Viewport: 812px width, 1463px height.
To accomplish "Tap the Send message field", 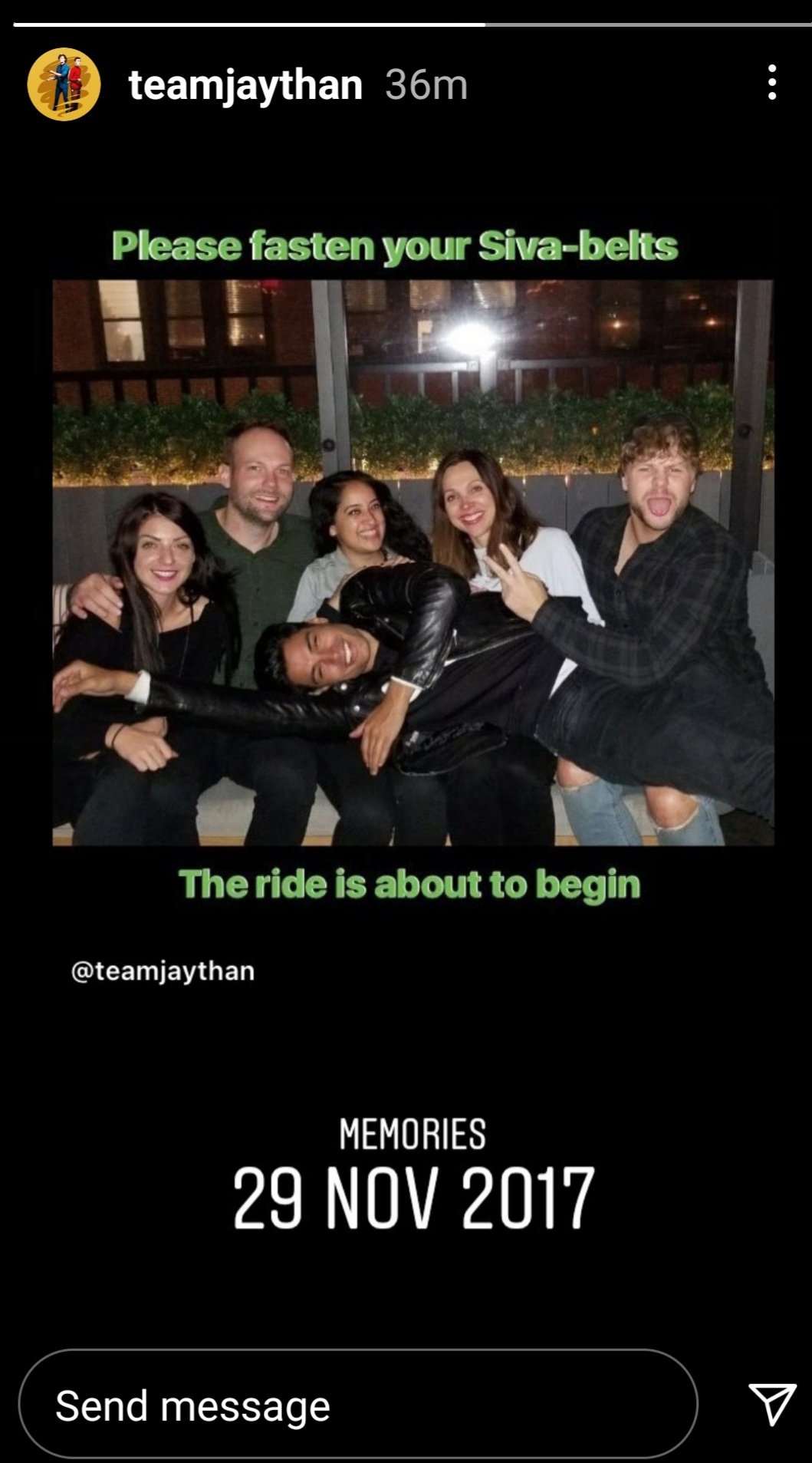I will click(357, 1405).
